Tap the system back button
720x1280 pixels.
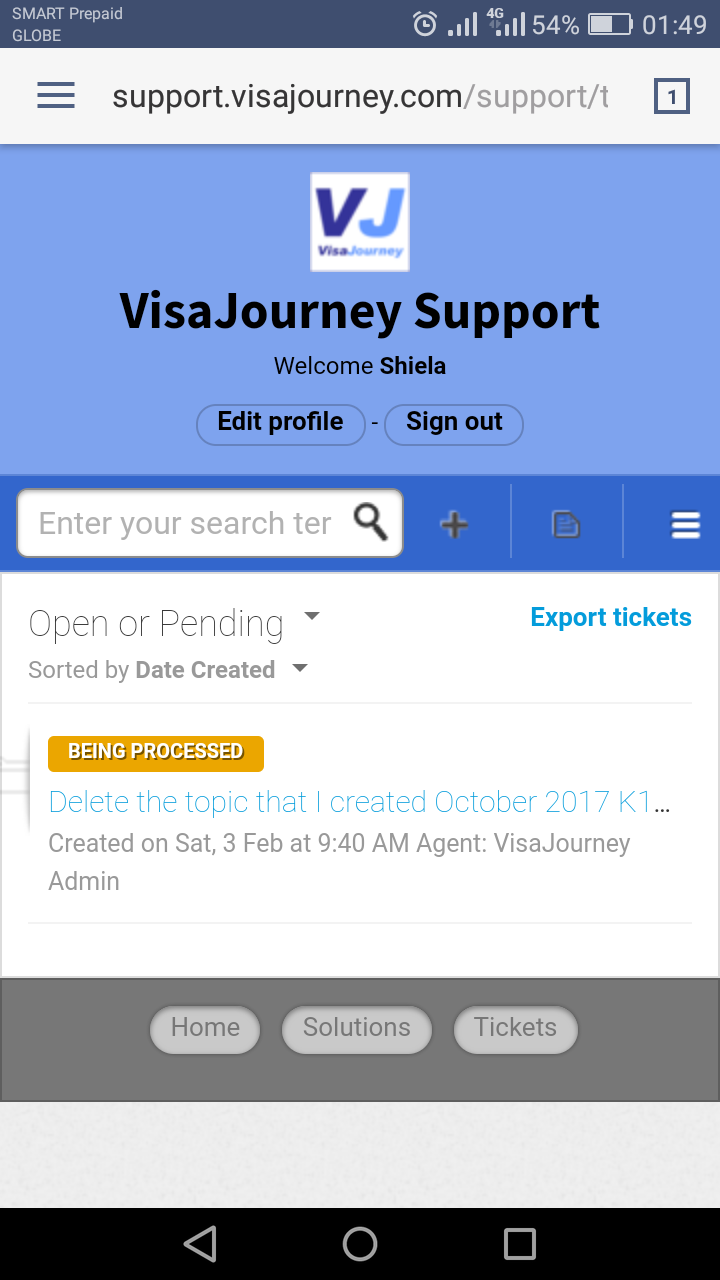[x=200, y=1244]
